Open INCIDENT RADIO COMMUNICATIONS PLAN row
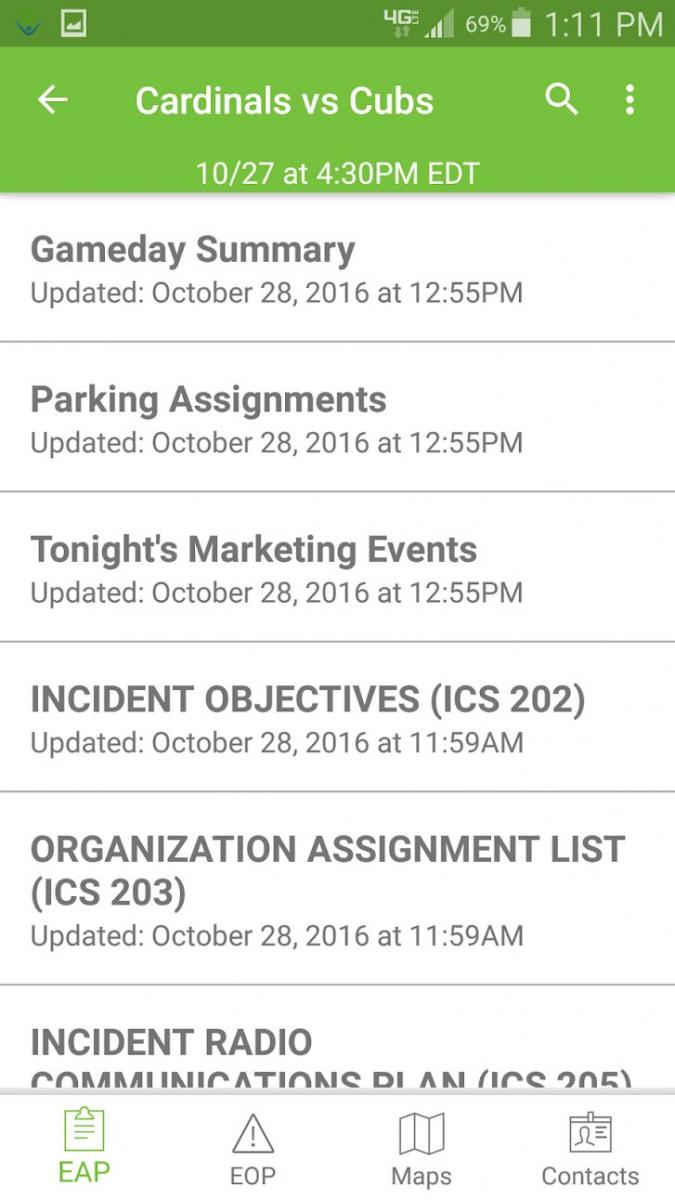The width and height of the screenshot is (675, 1200). [x=337, y=1038]
